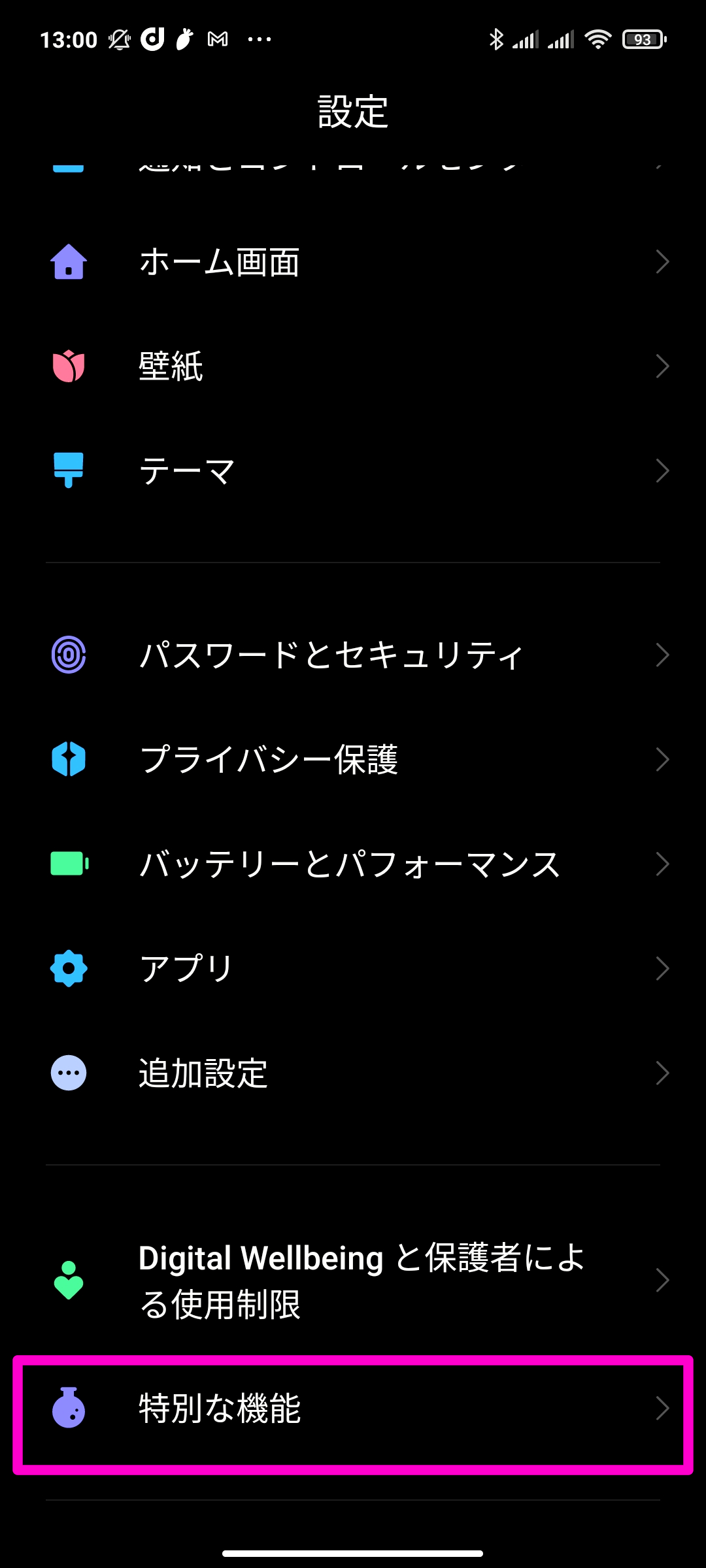Expand ホーム画面 using its chevron
This screenshot has height=1568, width=706.
click(x=662, y=262)
